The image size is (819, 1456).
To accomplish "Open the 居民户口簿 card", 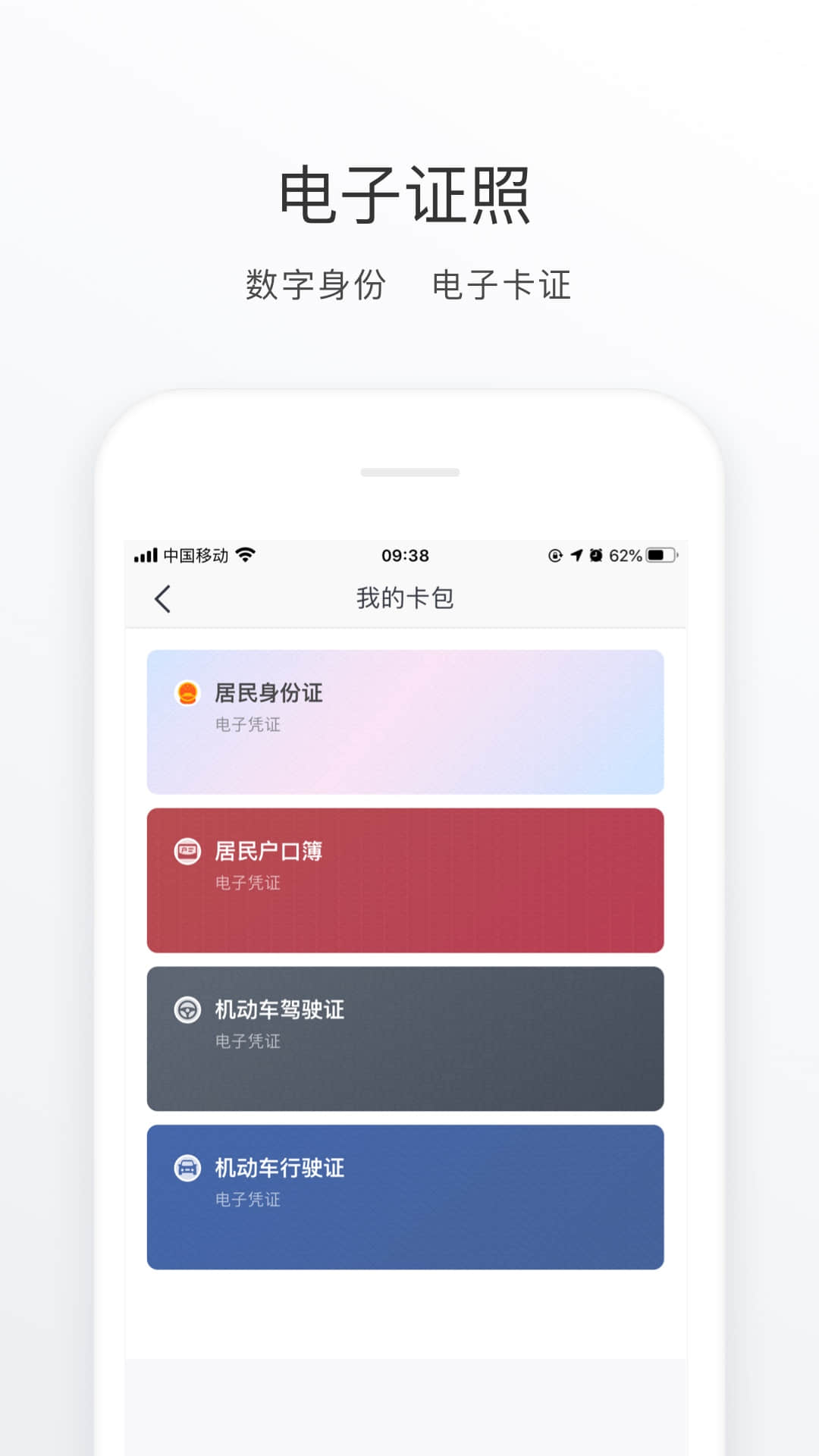I will pos(406,880).
